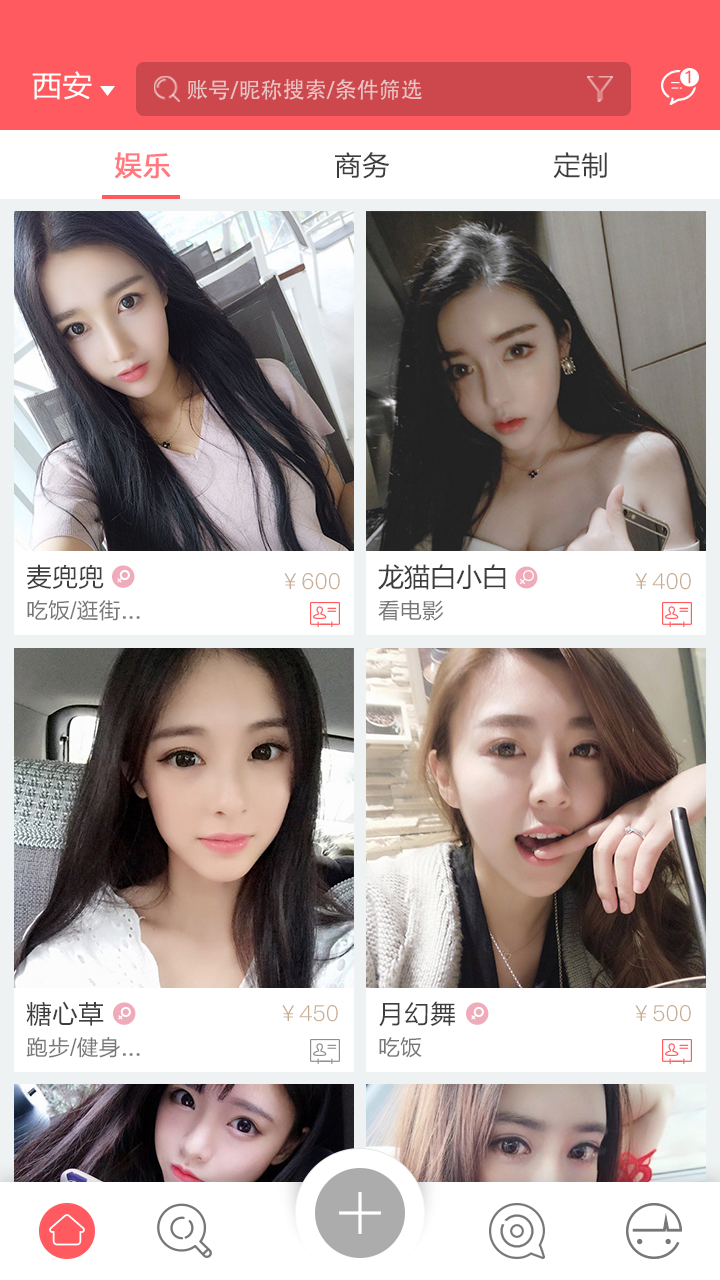Image resolution: width=720 pixels, height=1280 pixels.
Task: Open 糖心草's contact card icon
Action: [323, 1051]
